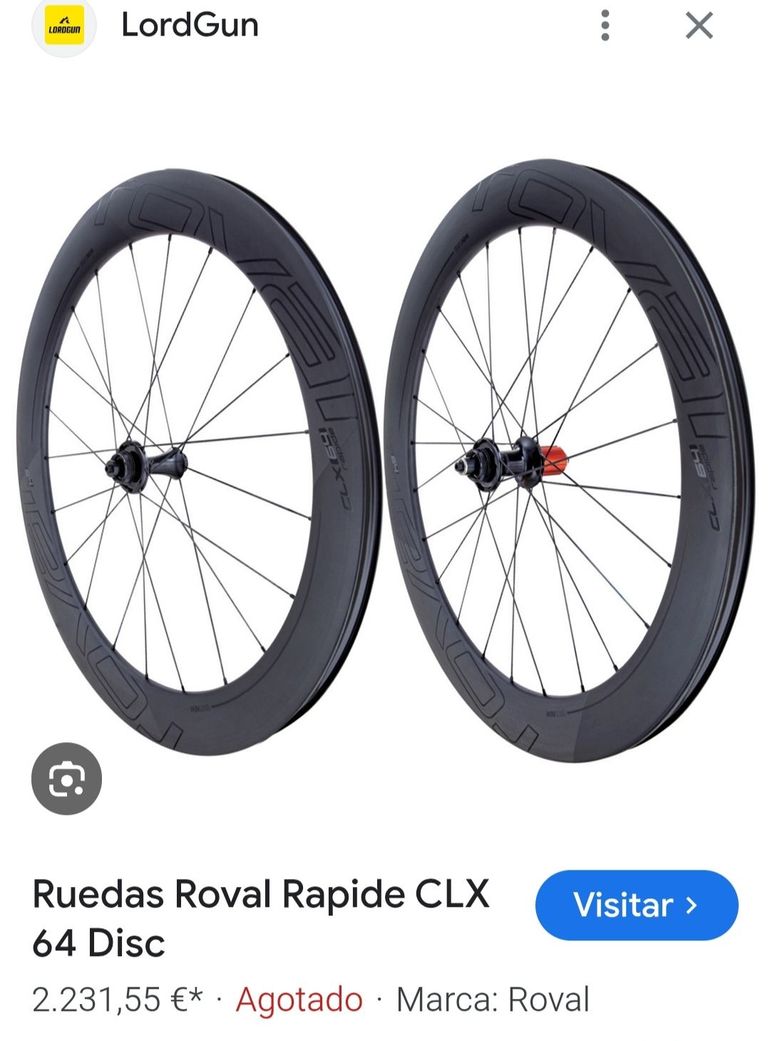Viewport: 770px width, 1041px height.
Task: Close the image preview panel
Action: tap(699, 26)
